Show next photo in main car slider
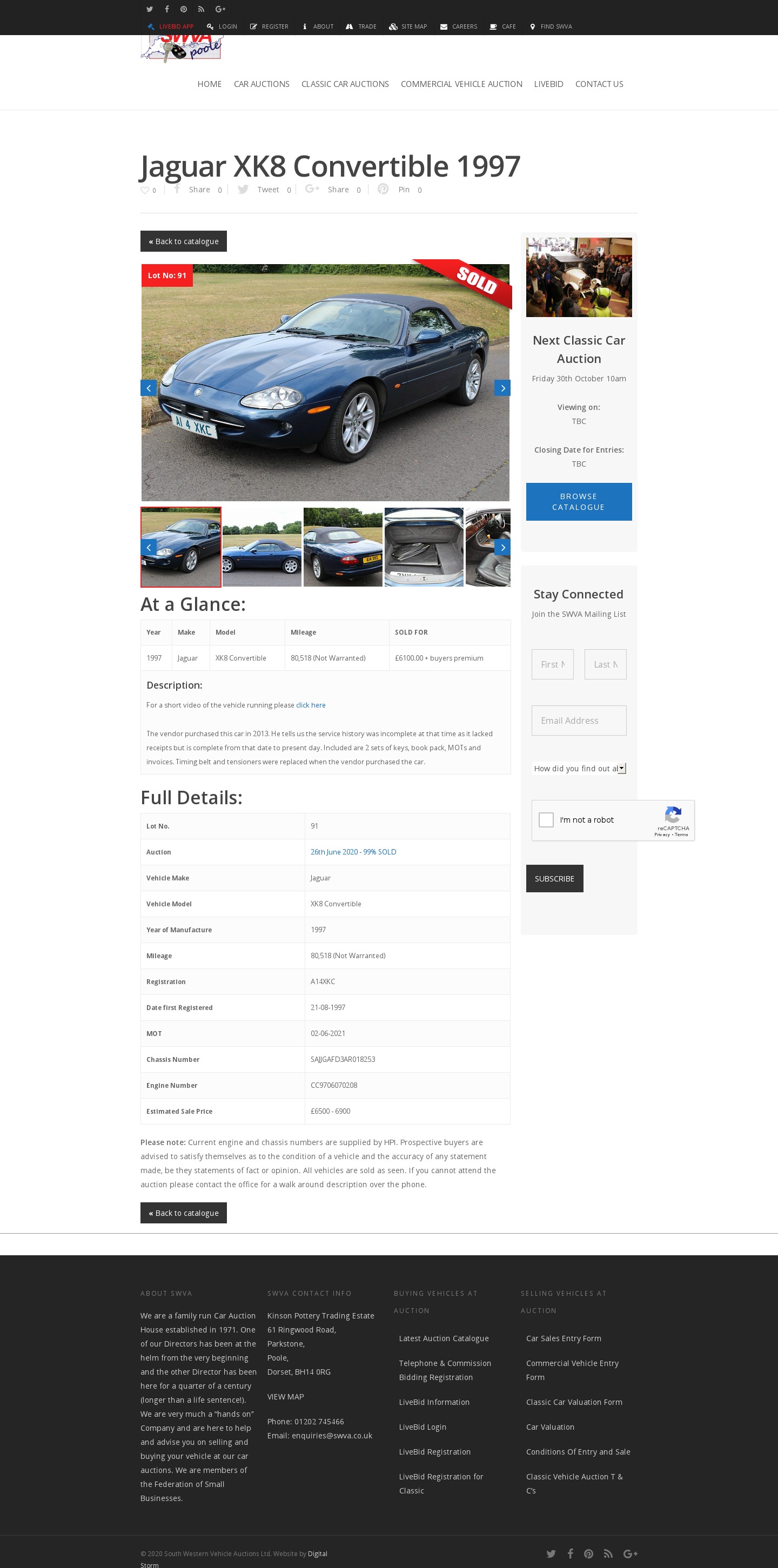 [501, 388]
